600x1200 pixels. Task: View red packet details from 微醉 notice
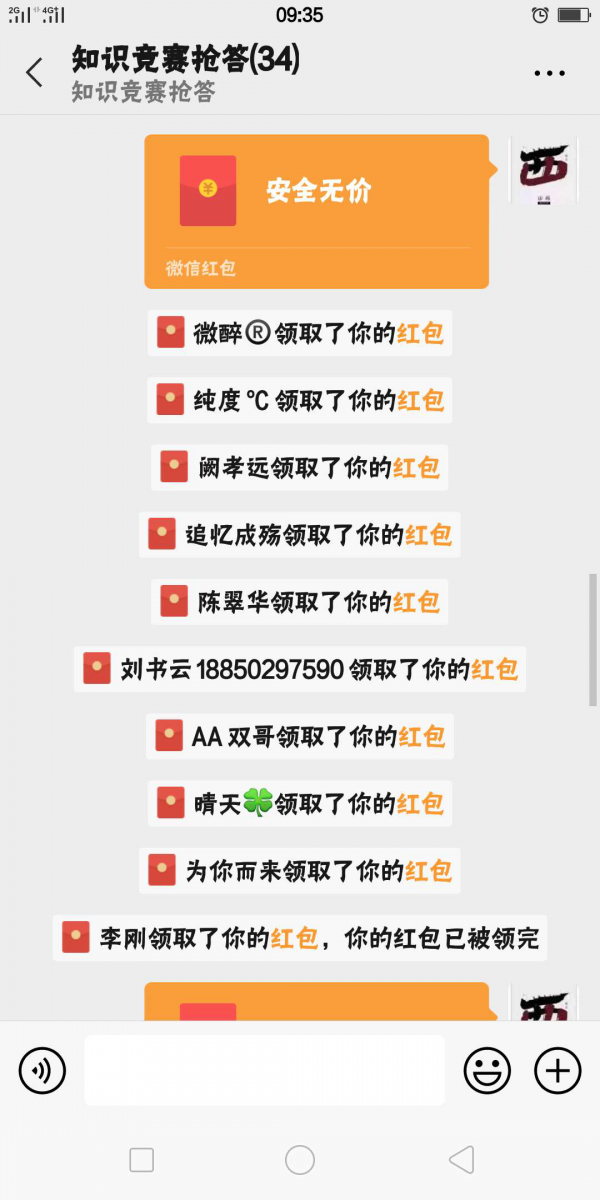click(421, 334)
